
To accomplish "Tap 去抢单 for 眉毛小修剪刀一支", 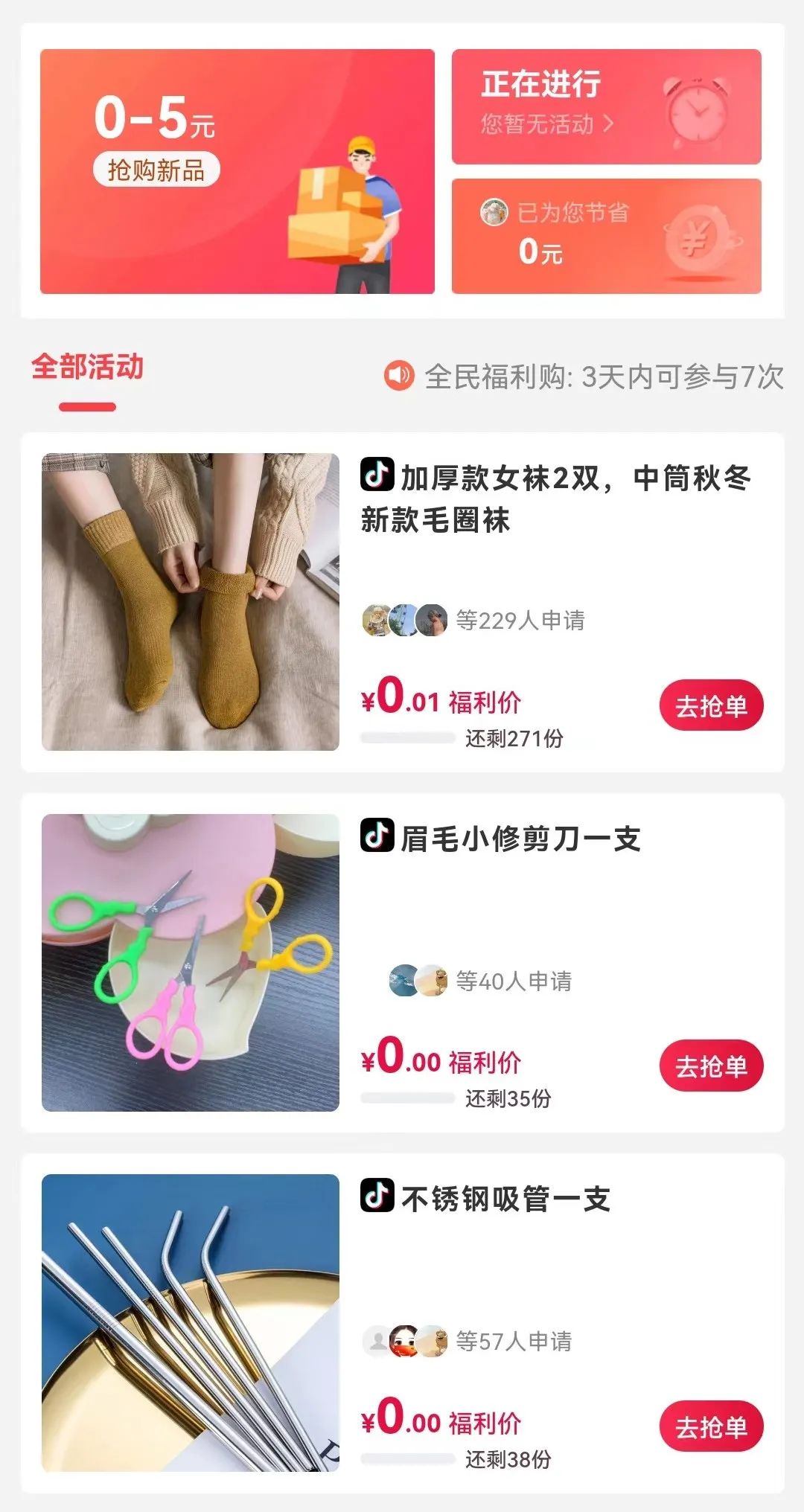I will (x=711, y=1066).
